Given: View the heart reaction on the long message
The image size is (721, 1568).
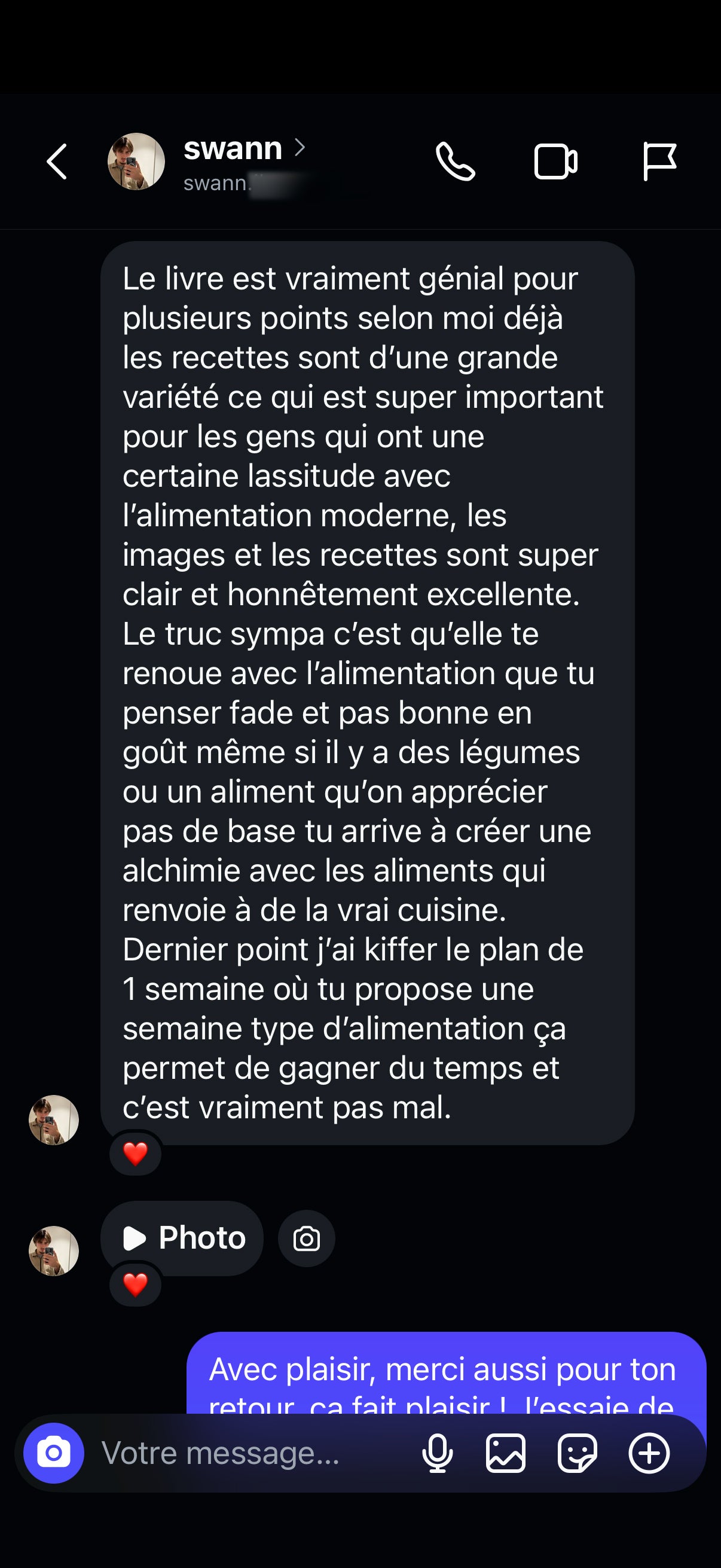Looking at the screenshot, I should click(x=135, y=1153).
